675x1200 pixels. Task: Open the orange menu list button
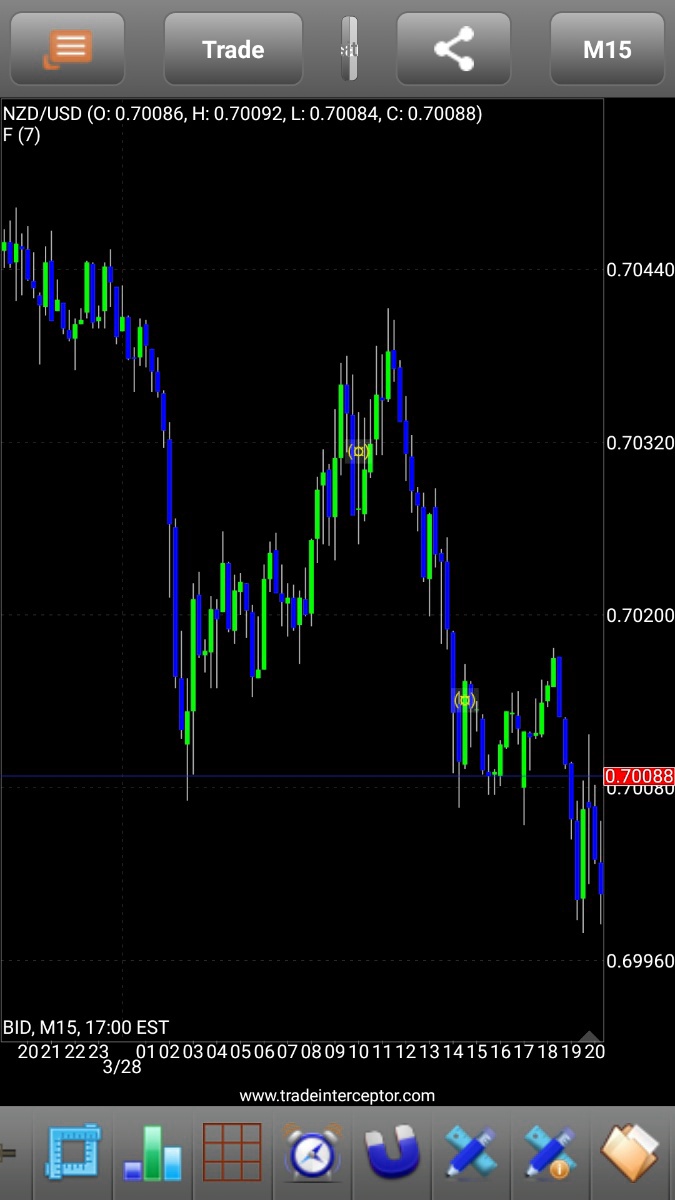(x=68, y=49)
